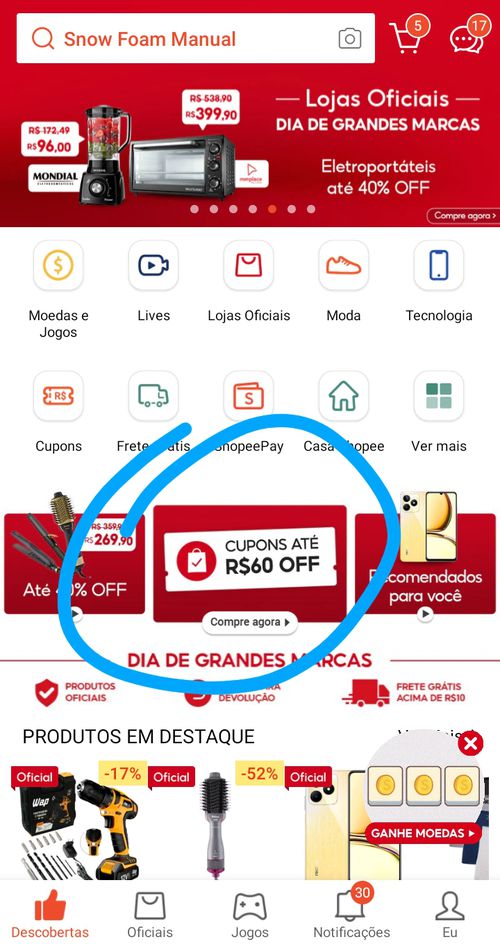Switch to the Notificações tab
Image resolution: width=500 pixels, height=944 pixels.
[351, 915]
